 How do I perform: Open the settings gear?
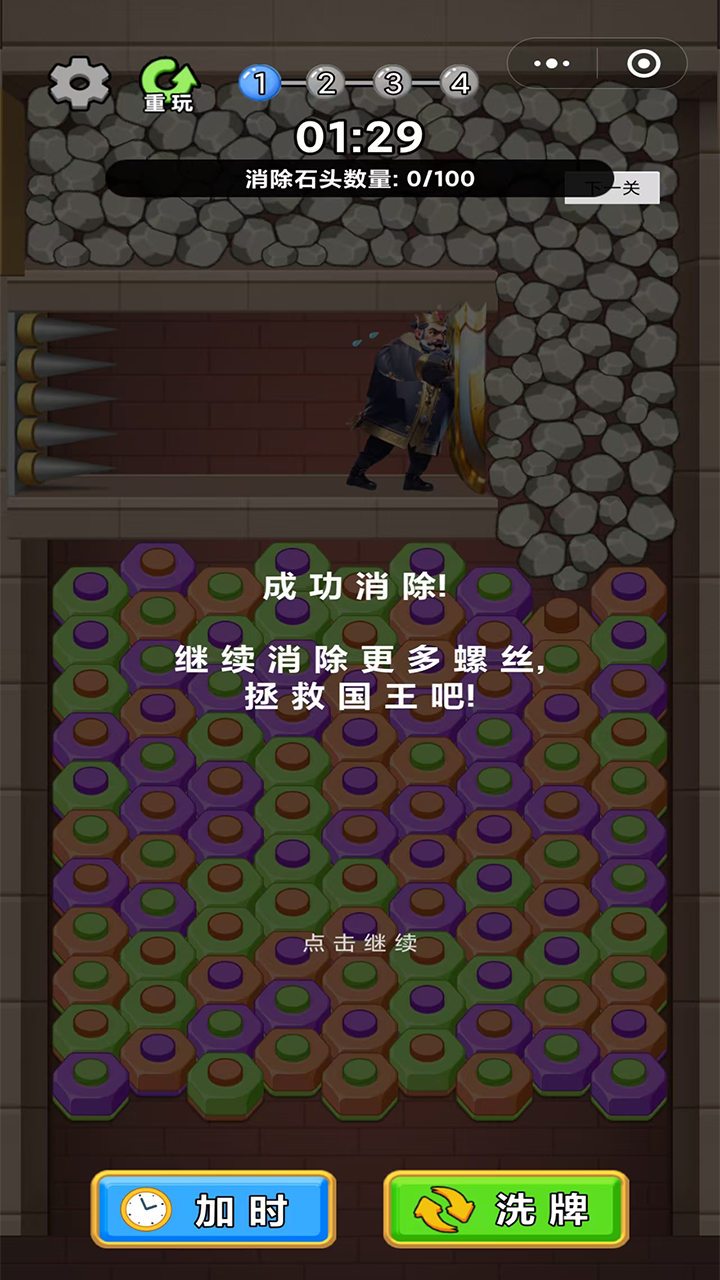point(79,82)
